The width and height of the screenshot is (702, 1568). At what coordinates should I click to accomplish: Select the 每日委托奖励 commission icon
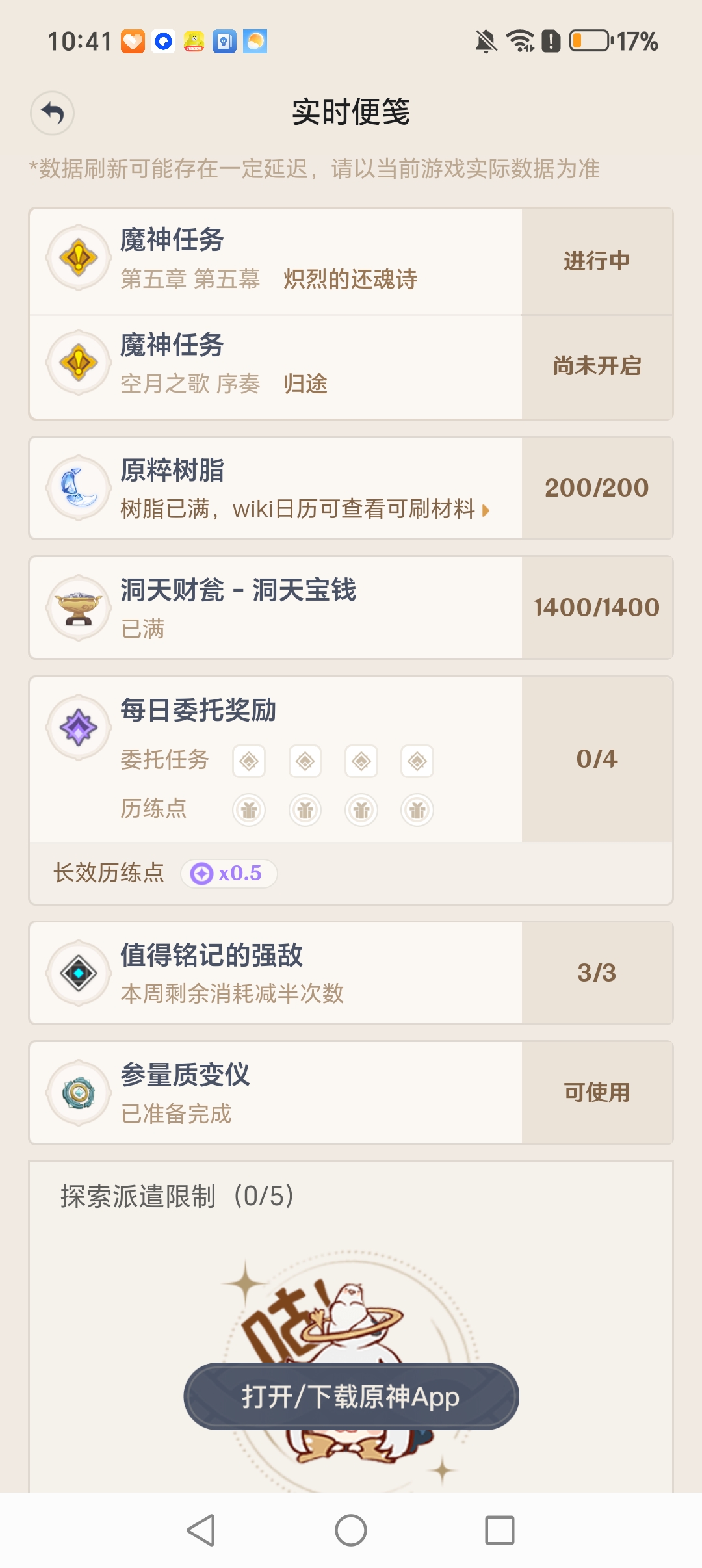[x=77, y=728]
